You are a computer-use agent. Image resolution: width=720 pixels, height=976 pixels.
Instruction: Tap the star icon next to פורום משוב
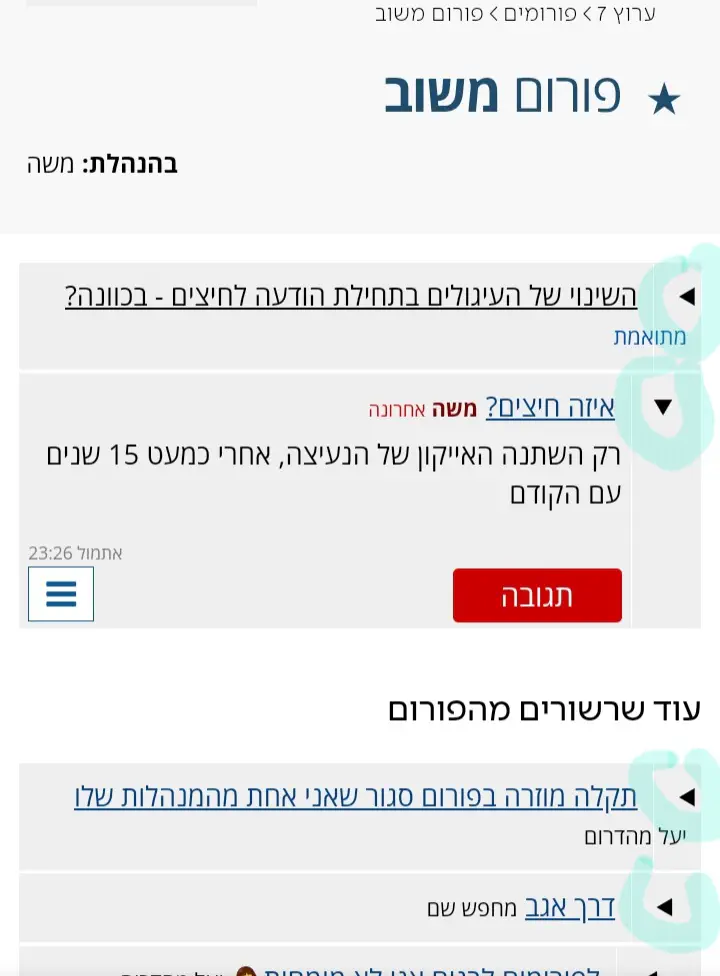click(x=664, y=99)
